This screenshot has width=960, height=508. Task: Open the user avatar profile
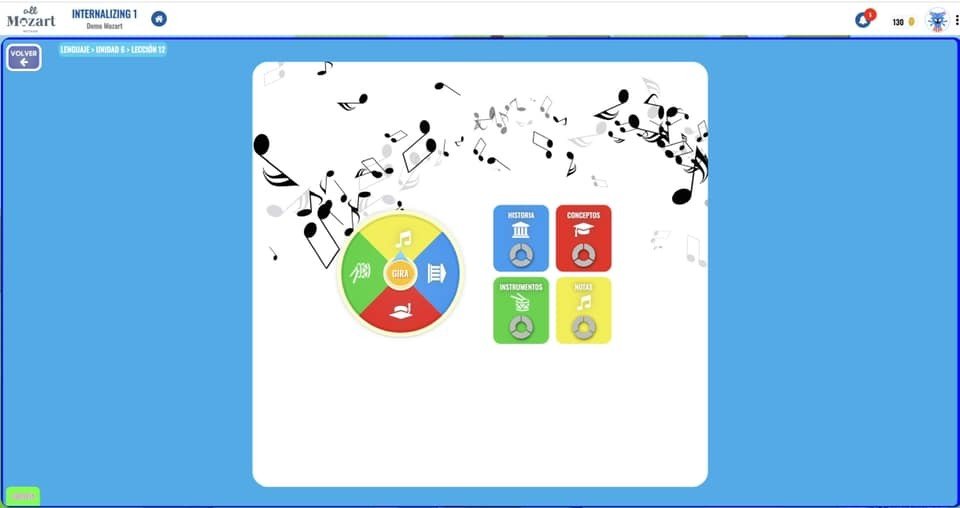[x=937, y=20]
